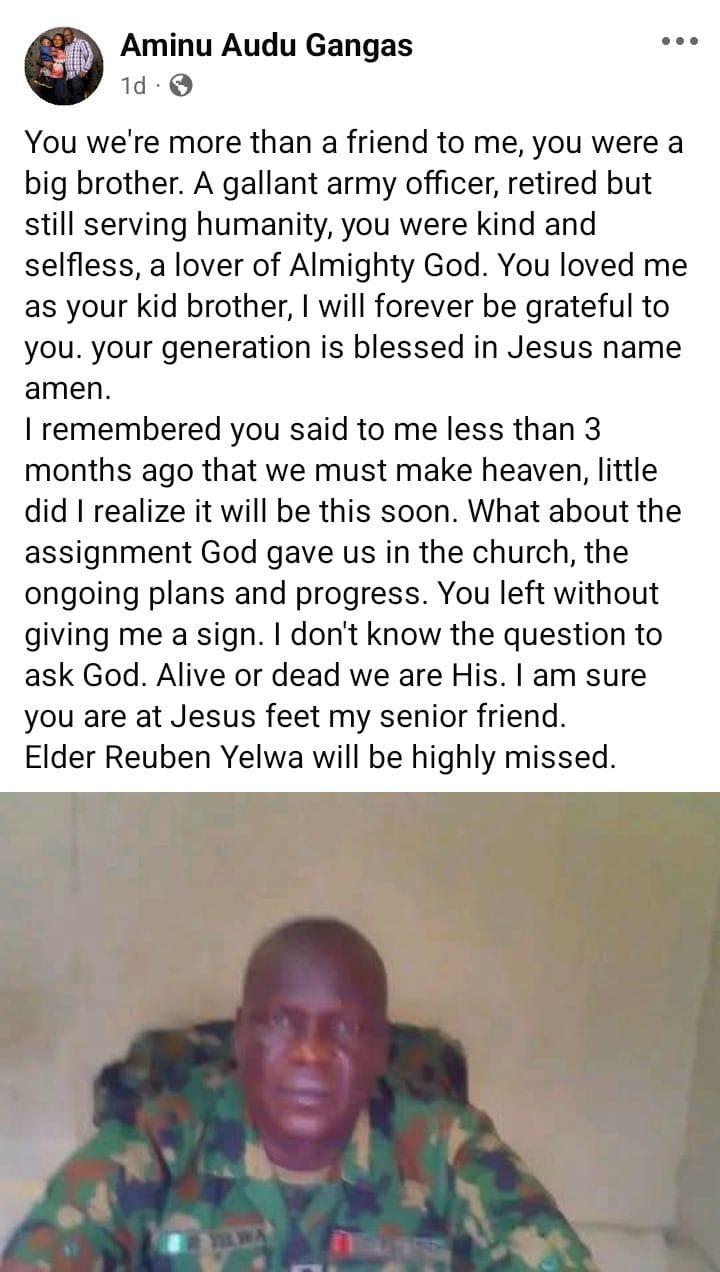Viewport: 720px width, 1272px height.
Task: Tap the author name Aminu Audu Gangas
Action: click(266, 44)
